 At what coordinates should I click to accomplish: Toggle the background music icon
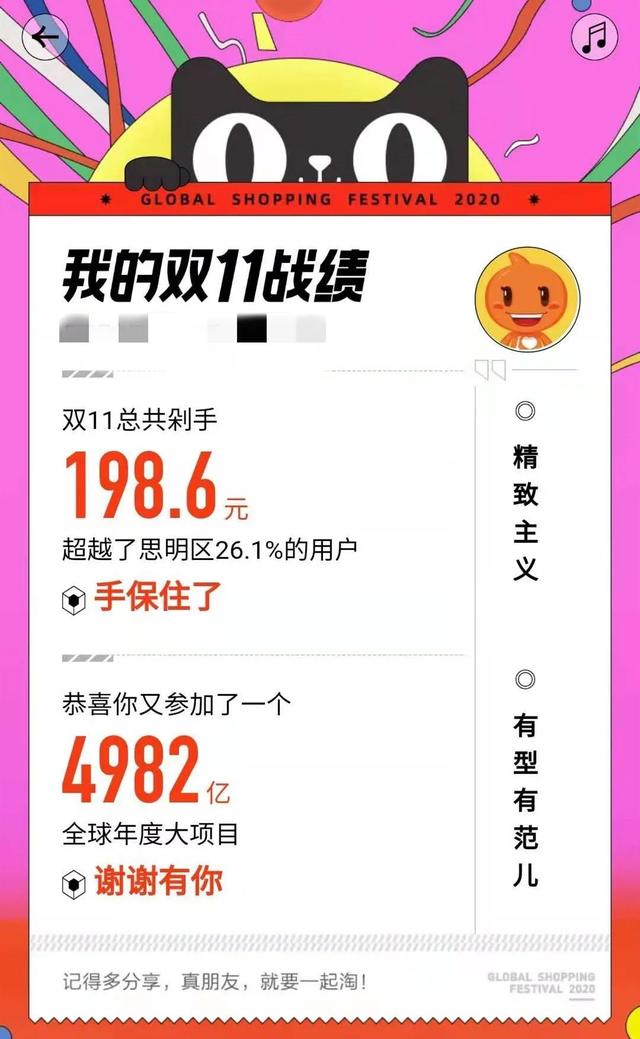[594, 38]
